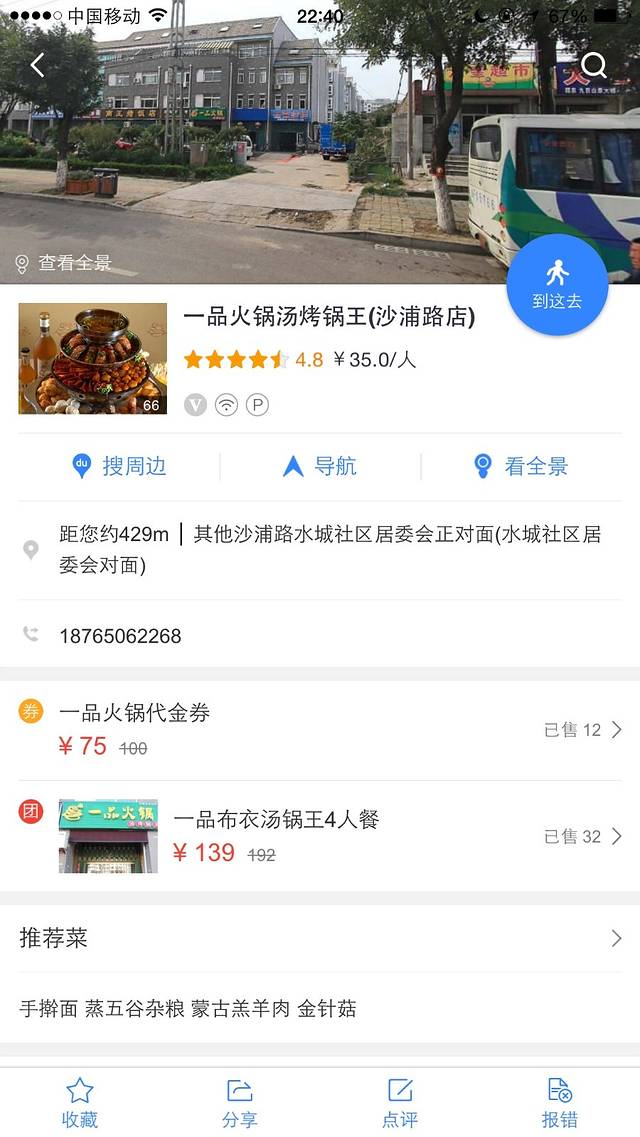Search nearby with 搜周边
640x1137 pixels.
(x=119, y=466)
